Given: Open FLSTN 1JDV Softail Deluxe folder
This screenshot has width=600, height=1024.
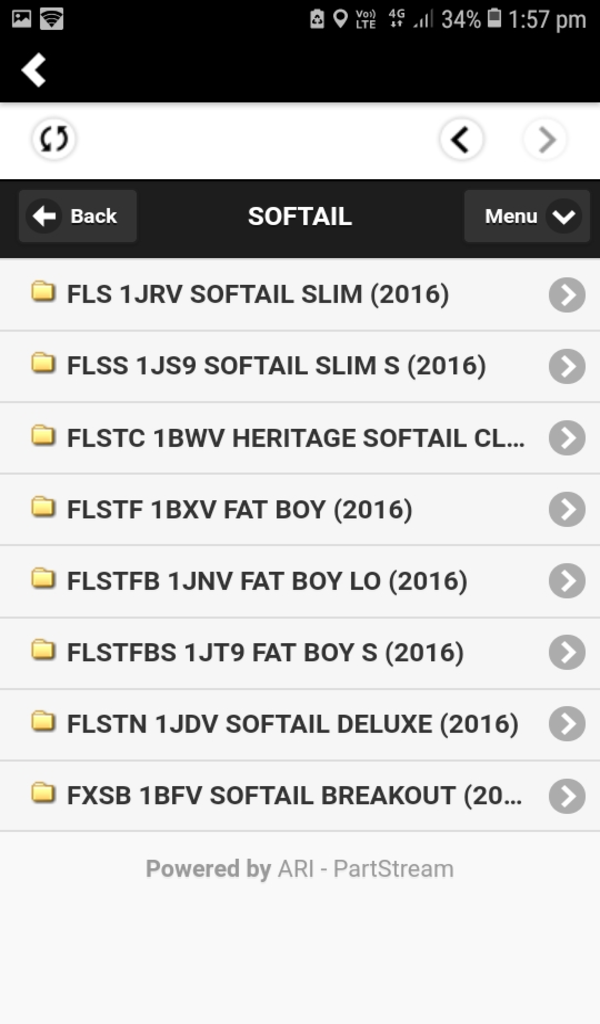Looking at the screenshot, I should click(292, 724).
